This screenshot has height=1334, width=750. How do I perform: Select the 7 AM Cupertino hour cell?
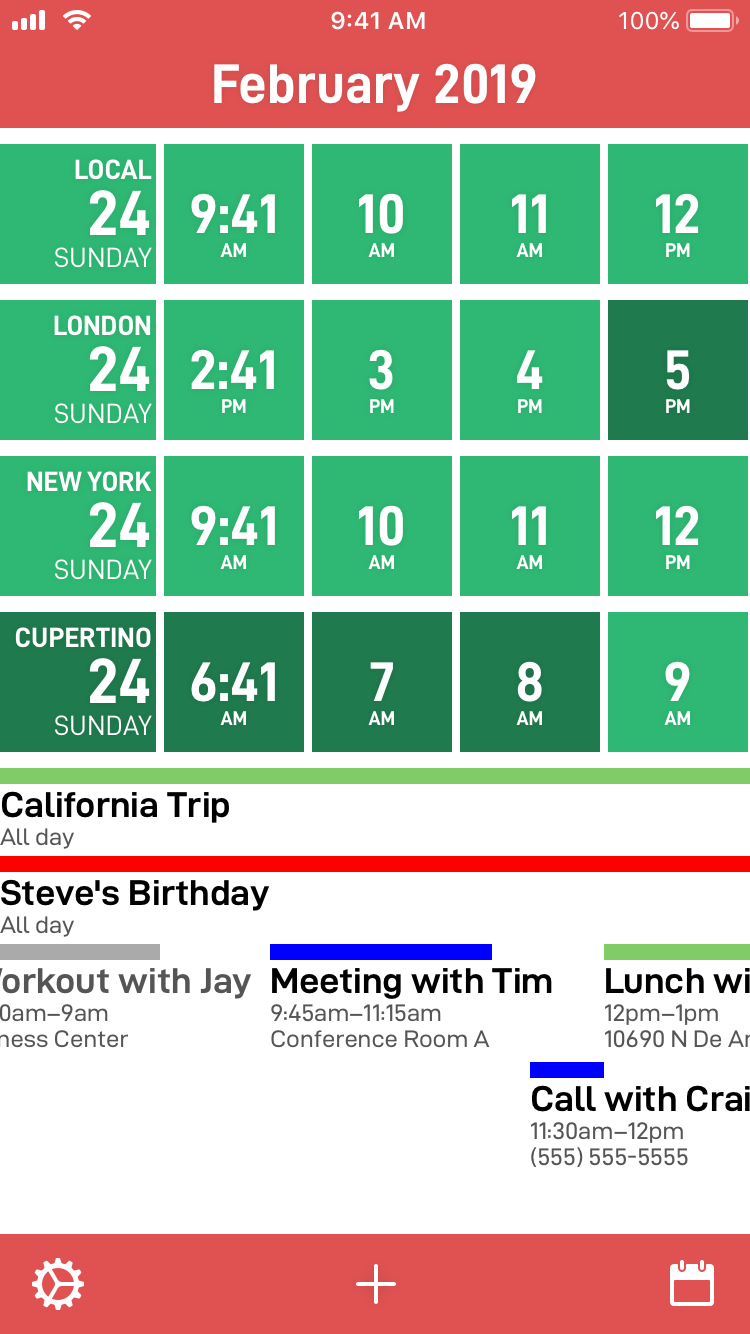tap(382, 682)
